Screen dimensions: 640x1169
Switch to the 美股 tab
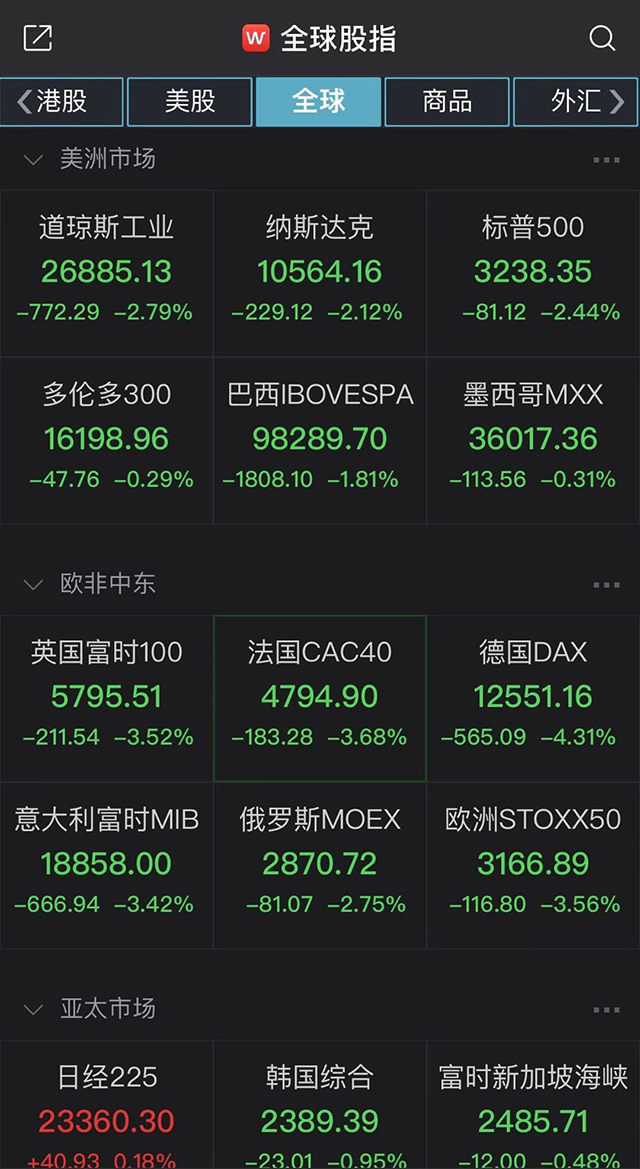point(189,101)
